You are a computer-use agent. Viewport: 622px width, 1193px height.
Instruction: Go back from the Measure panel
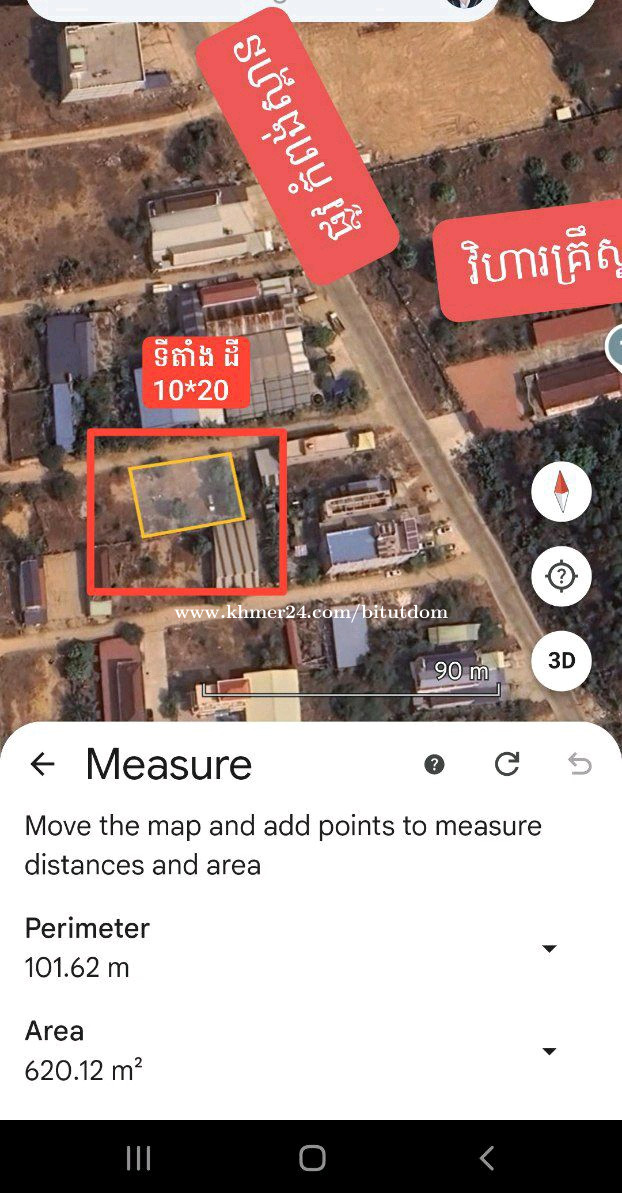pos(43,764)
